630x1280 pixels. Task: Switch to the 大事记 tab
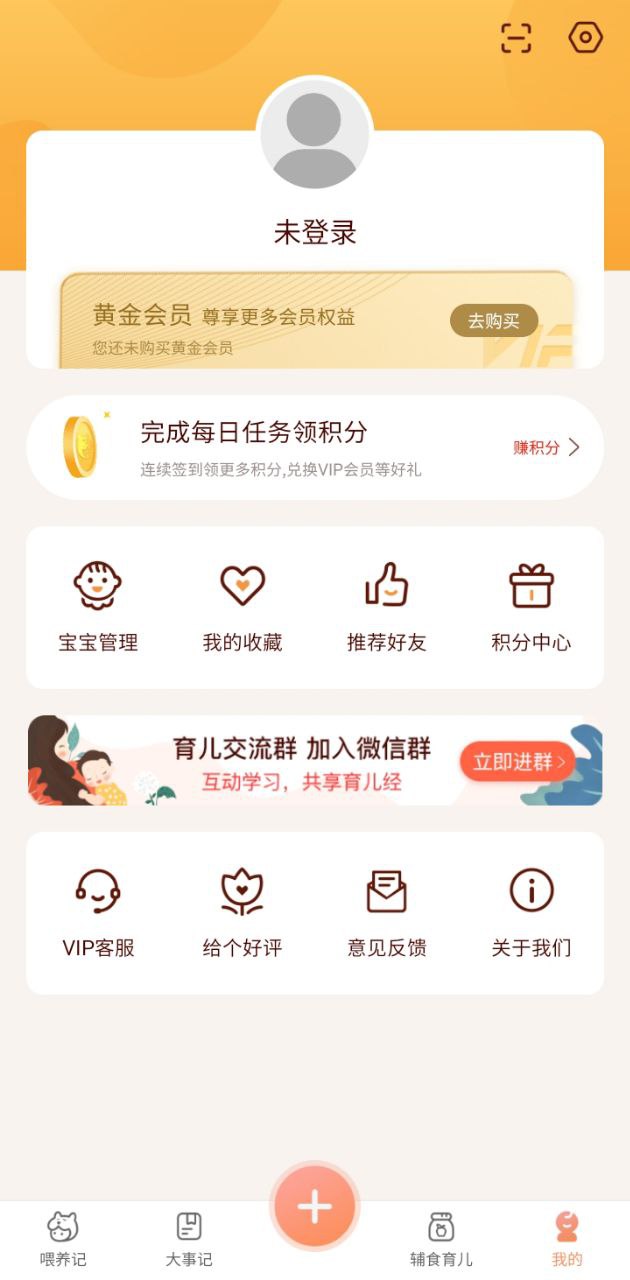tap(189, 1238)
